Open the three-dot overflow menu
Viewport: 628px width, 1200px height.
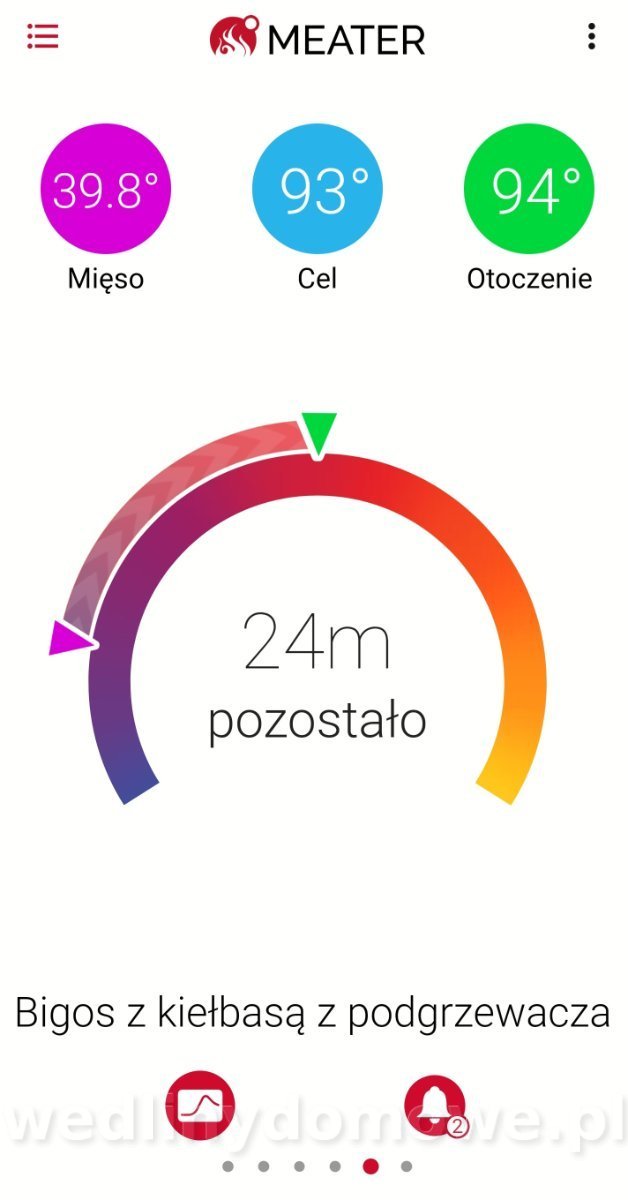pyautogui.click(x=591, y=38)
